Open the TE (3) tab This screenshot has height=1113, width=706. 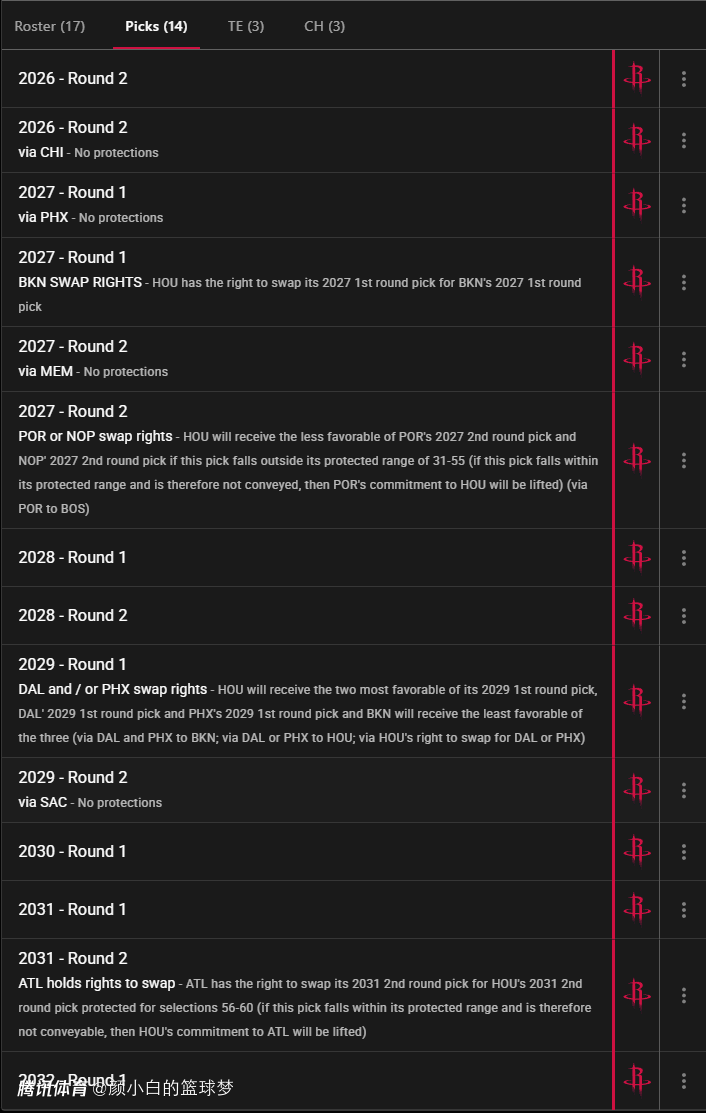246,26
